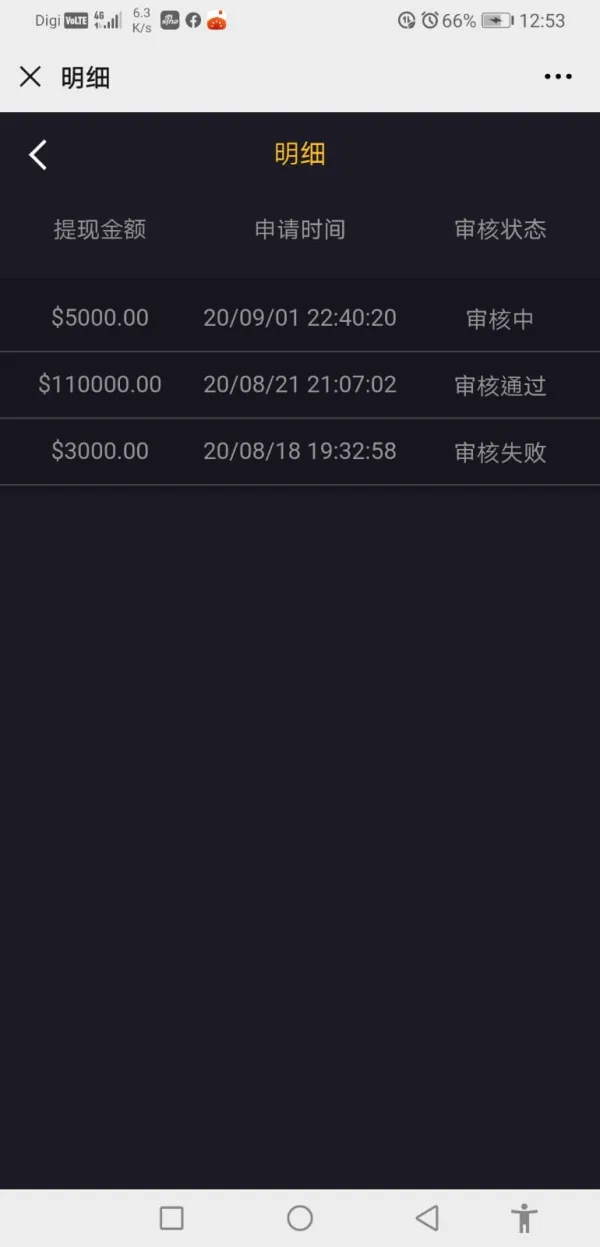Viewport: 600px width, 1247px height.
Task: Tap the system back triangle
Action: coord(427,1217)
